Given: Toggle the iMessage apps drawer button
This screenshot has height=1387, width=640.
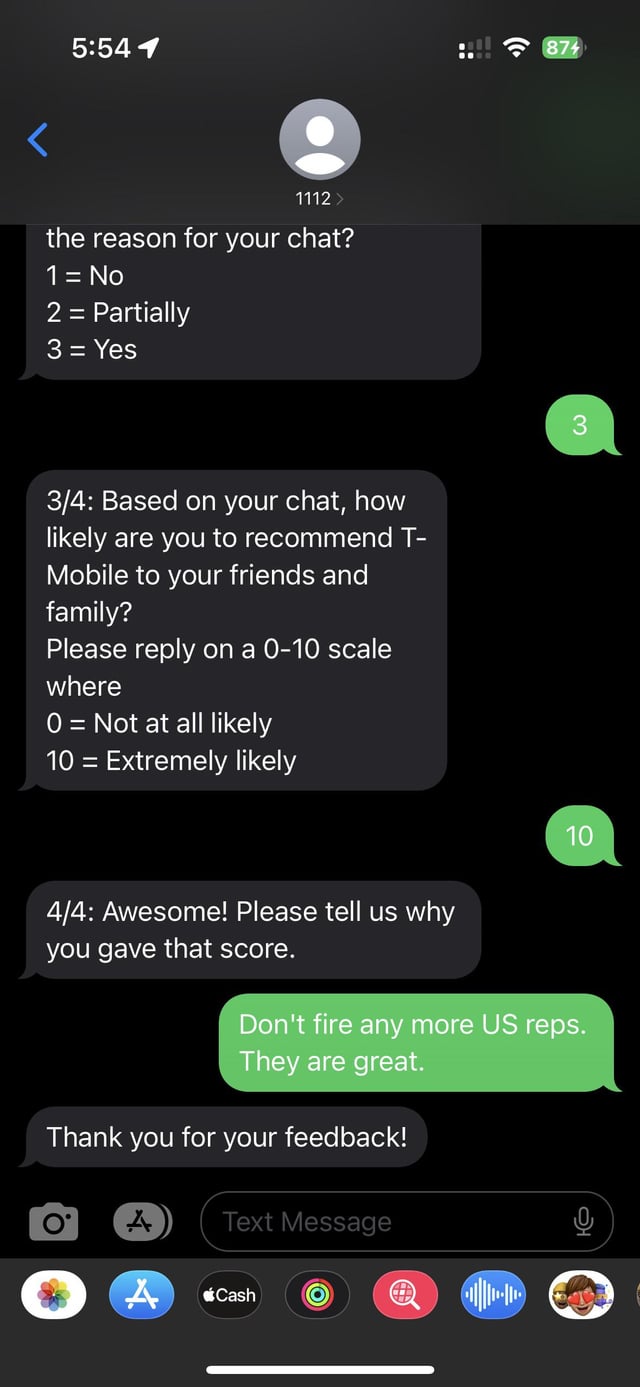Looking at the screenshot, I should pos(143,1221).
